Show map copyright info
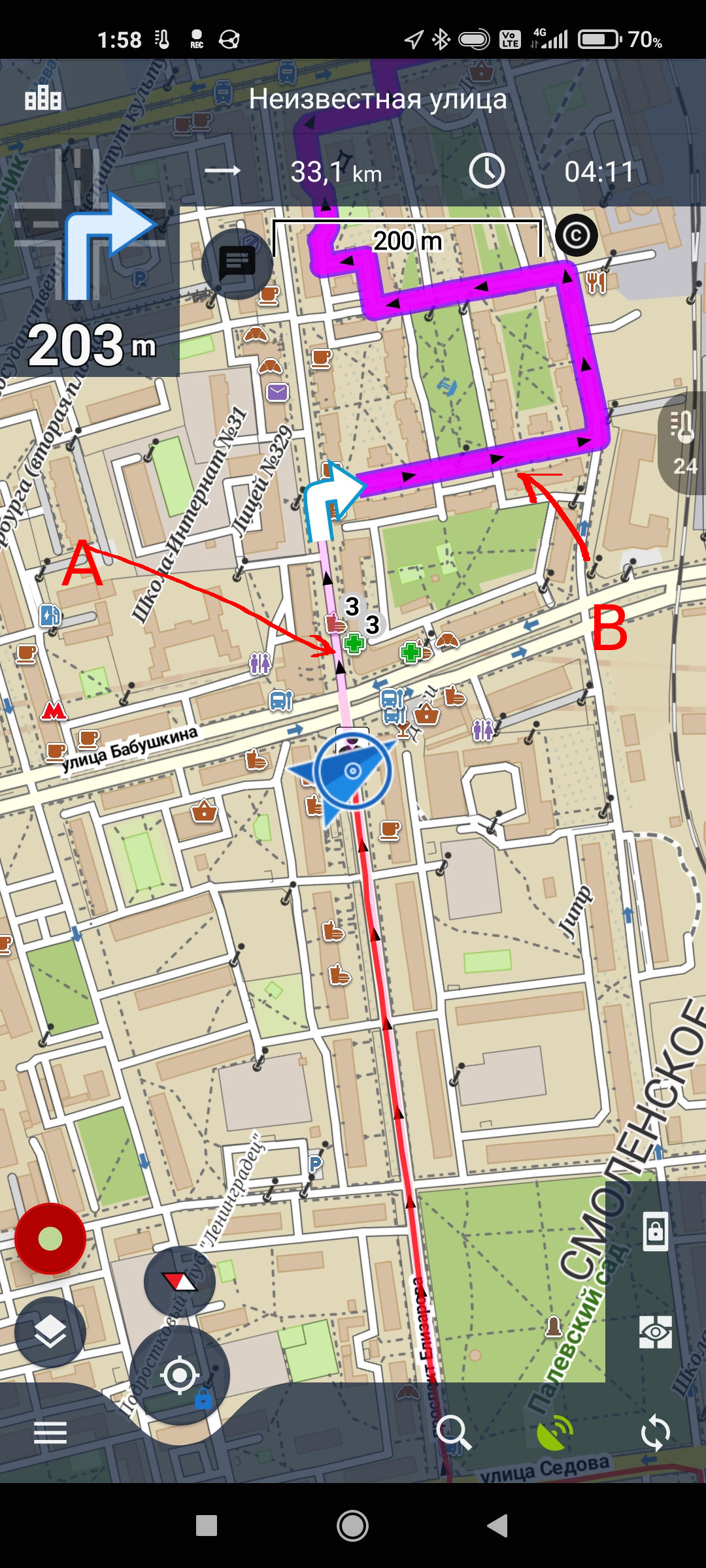 point(576,235)
